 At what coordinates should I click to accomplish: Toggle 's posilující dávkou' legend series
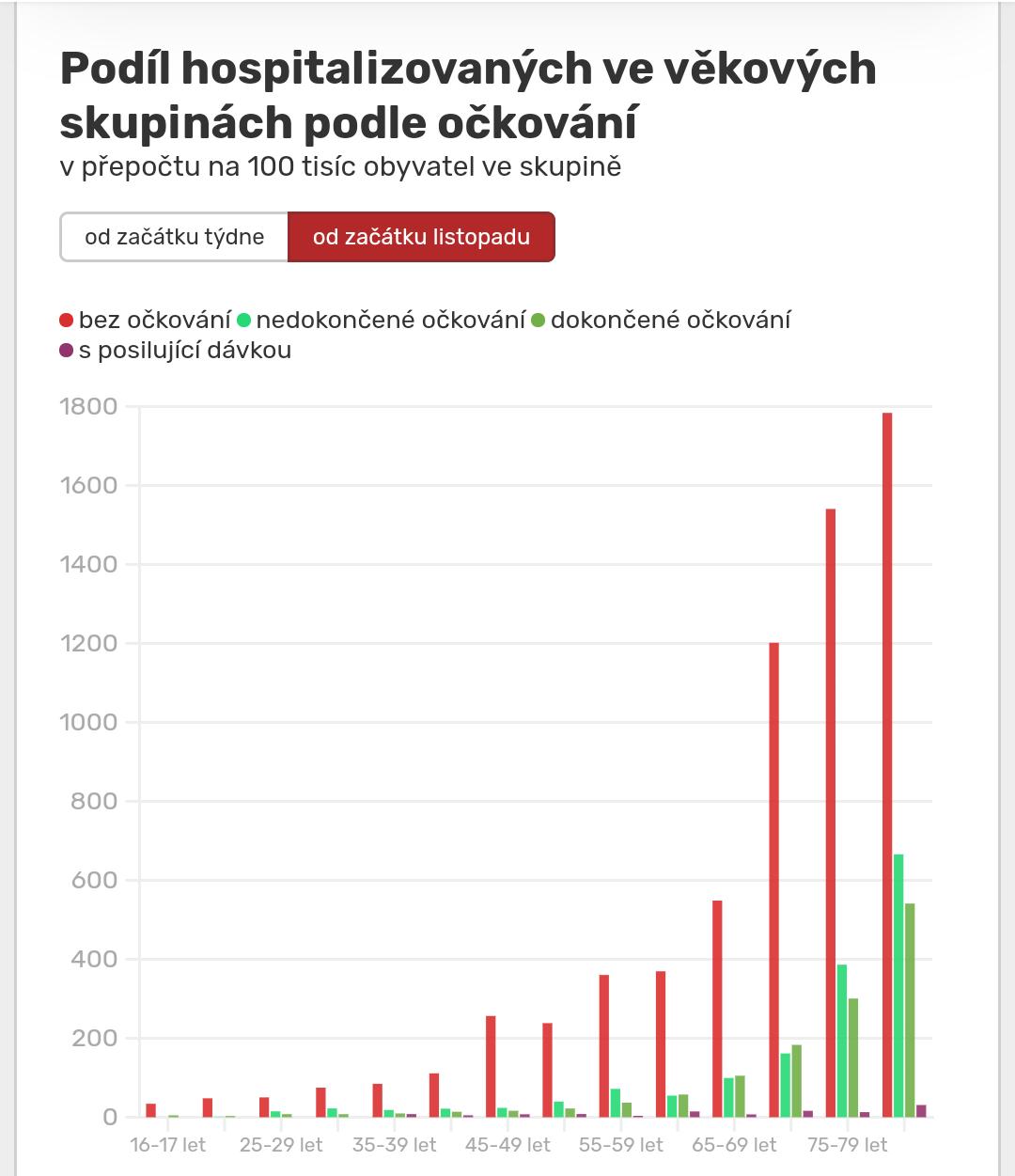click(x=176, y=351)
